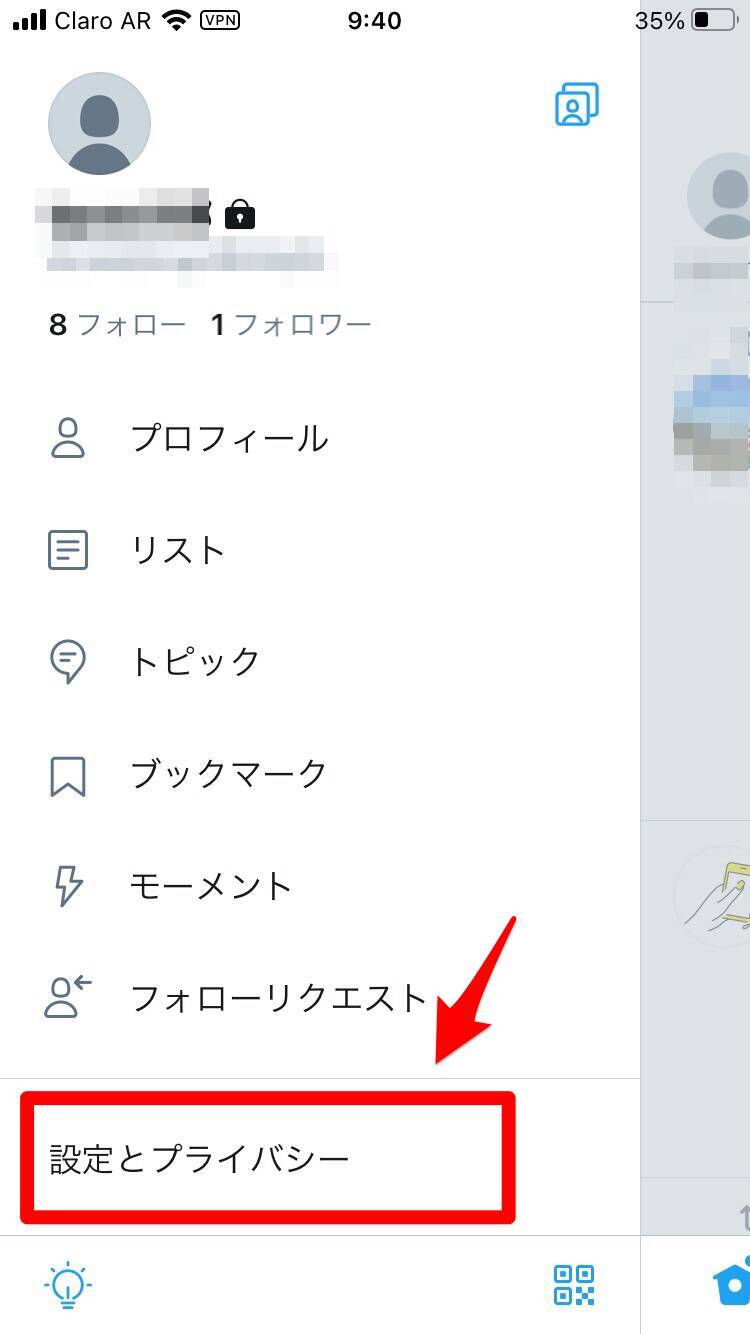750x1334 pixels.
Task: Open トピック
Action: tap(195, 661)
